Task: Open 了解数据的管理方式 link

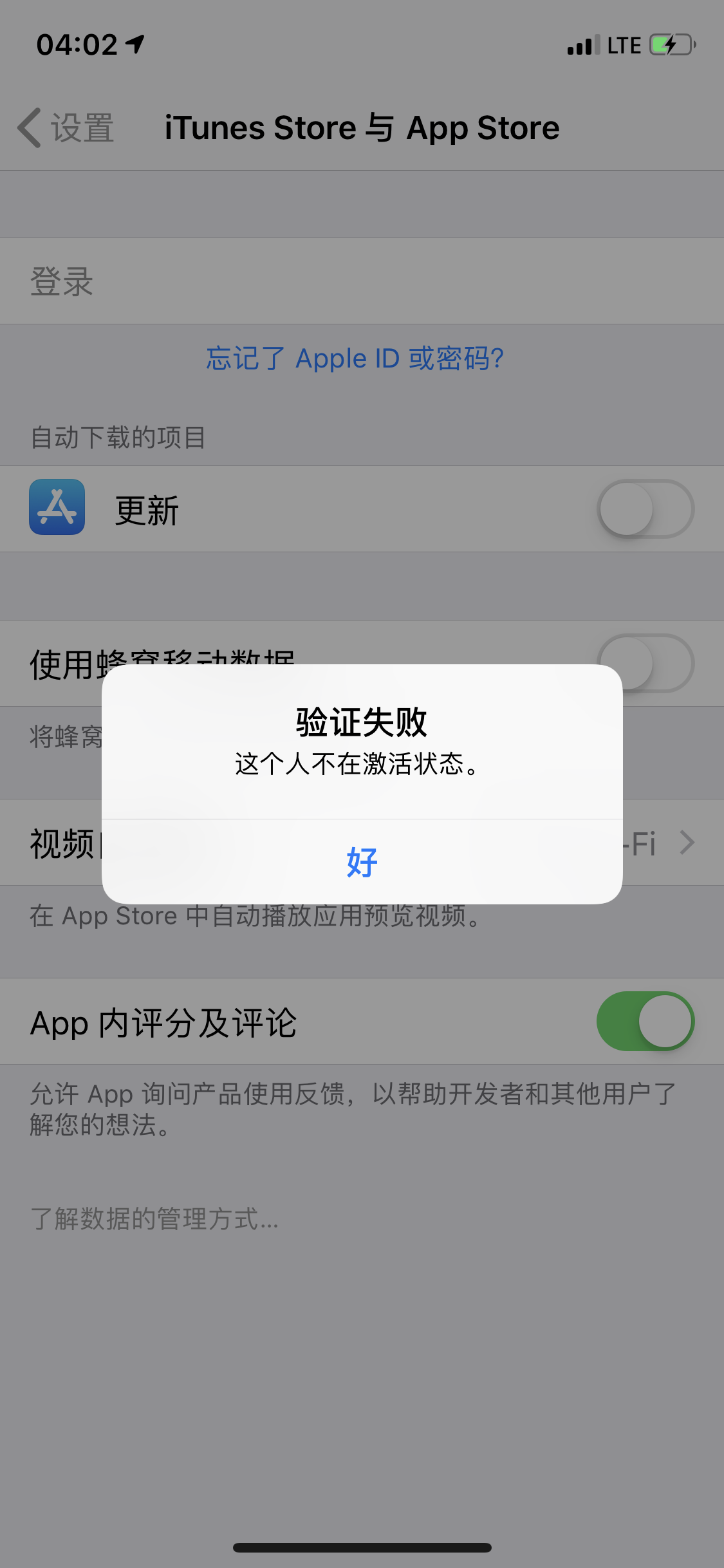Action: (154, 1218)
